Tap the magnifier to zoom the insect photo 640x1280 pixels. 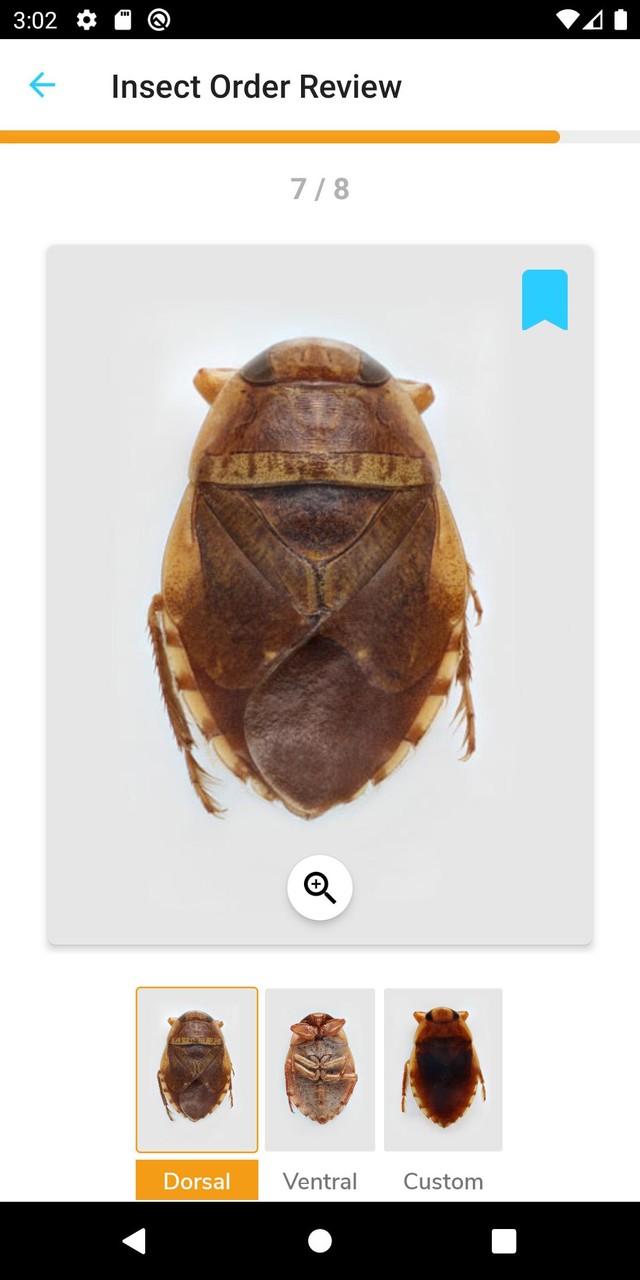[x=320, y=887]
